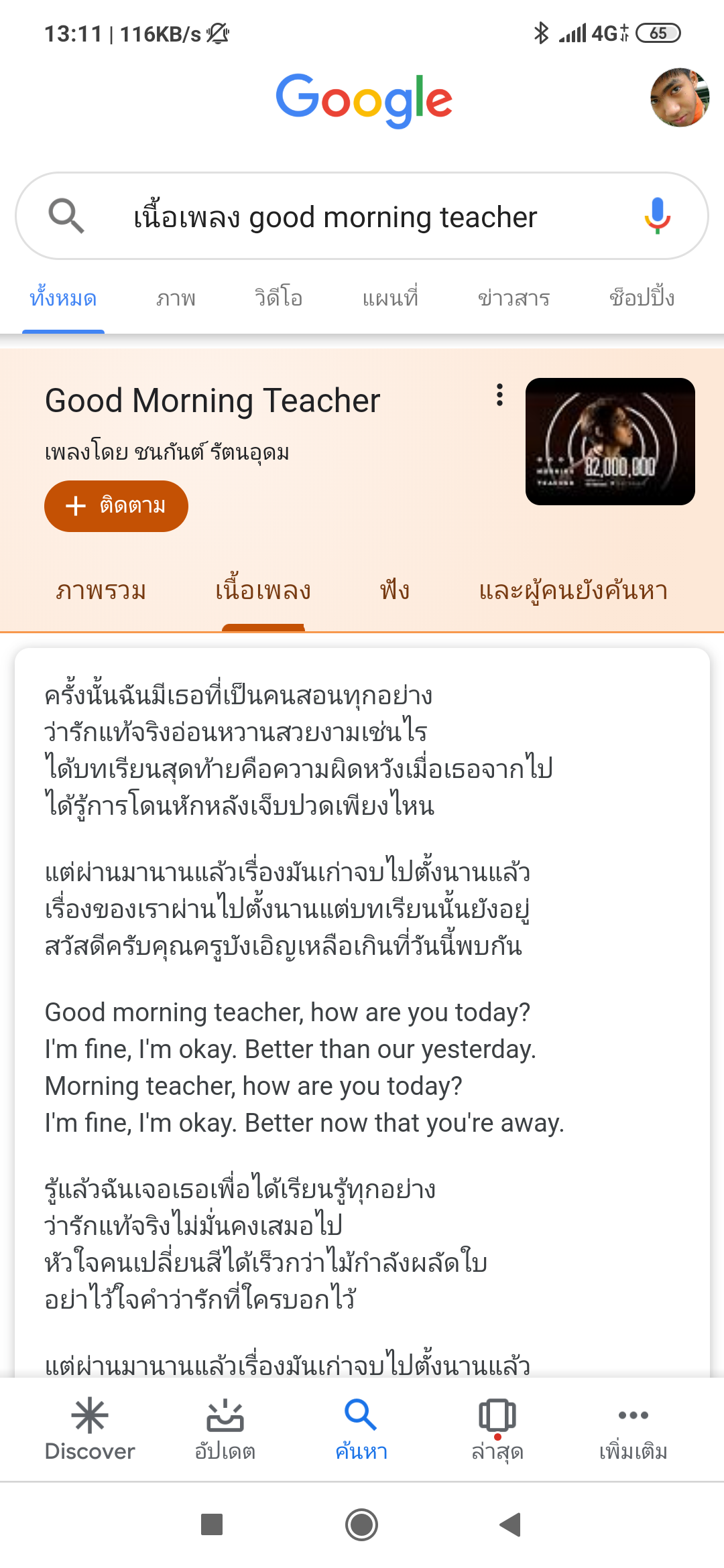Switch to the วิดีโอ results tab
724x1568 pixels.
[x=278, y=298]
